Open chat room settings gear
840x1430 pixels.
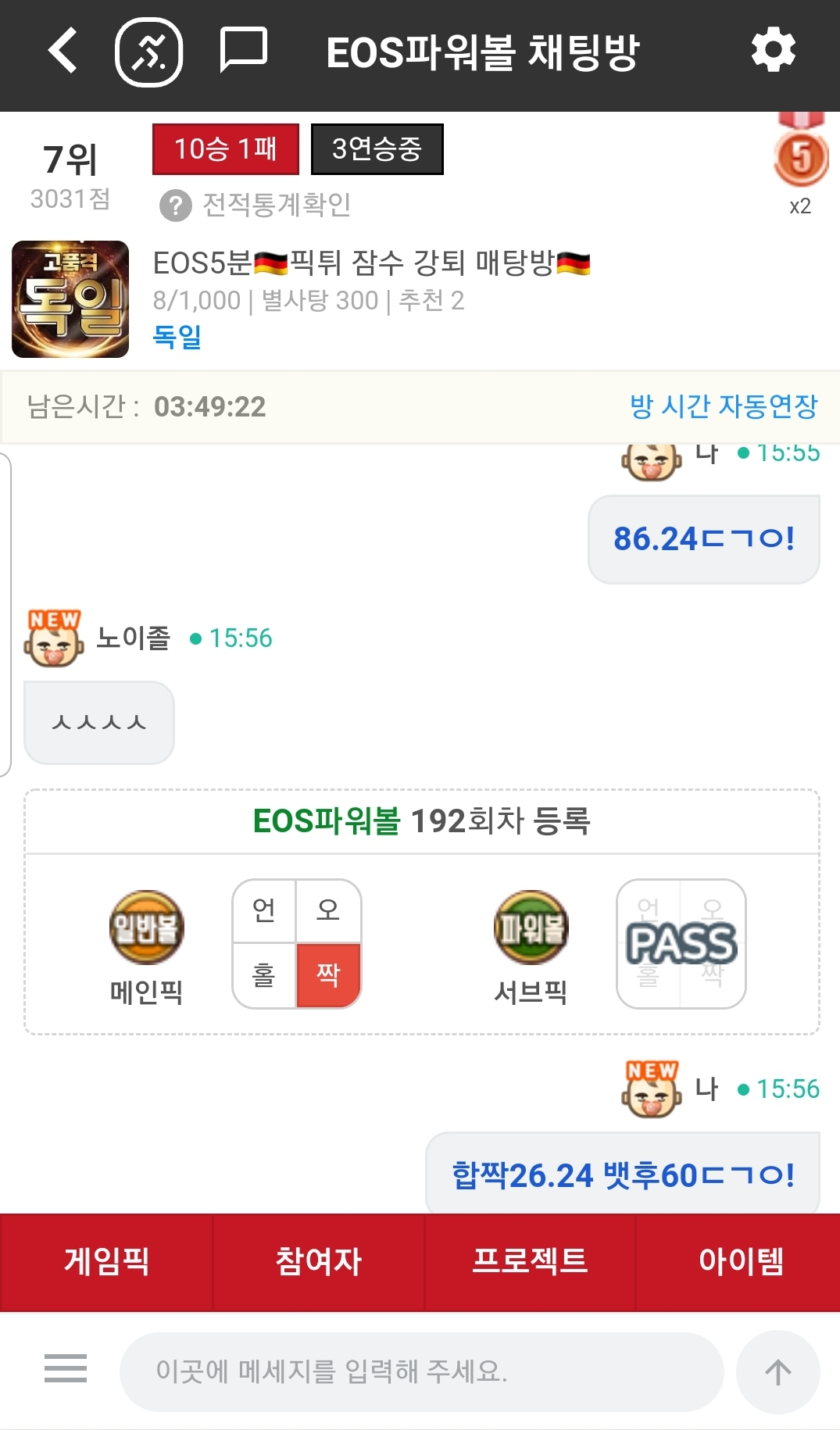point(773,51)
